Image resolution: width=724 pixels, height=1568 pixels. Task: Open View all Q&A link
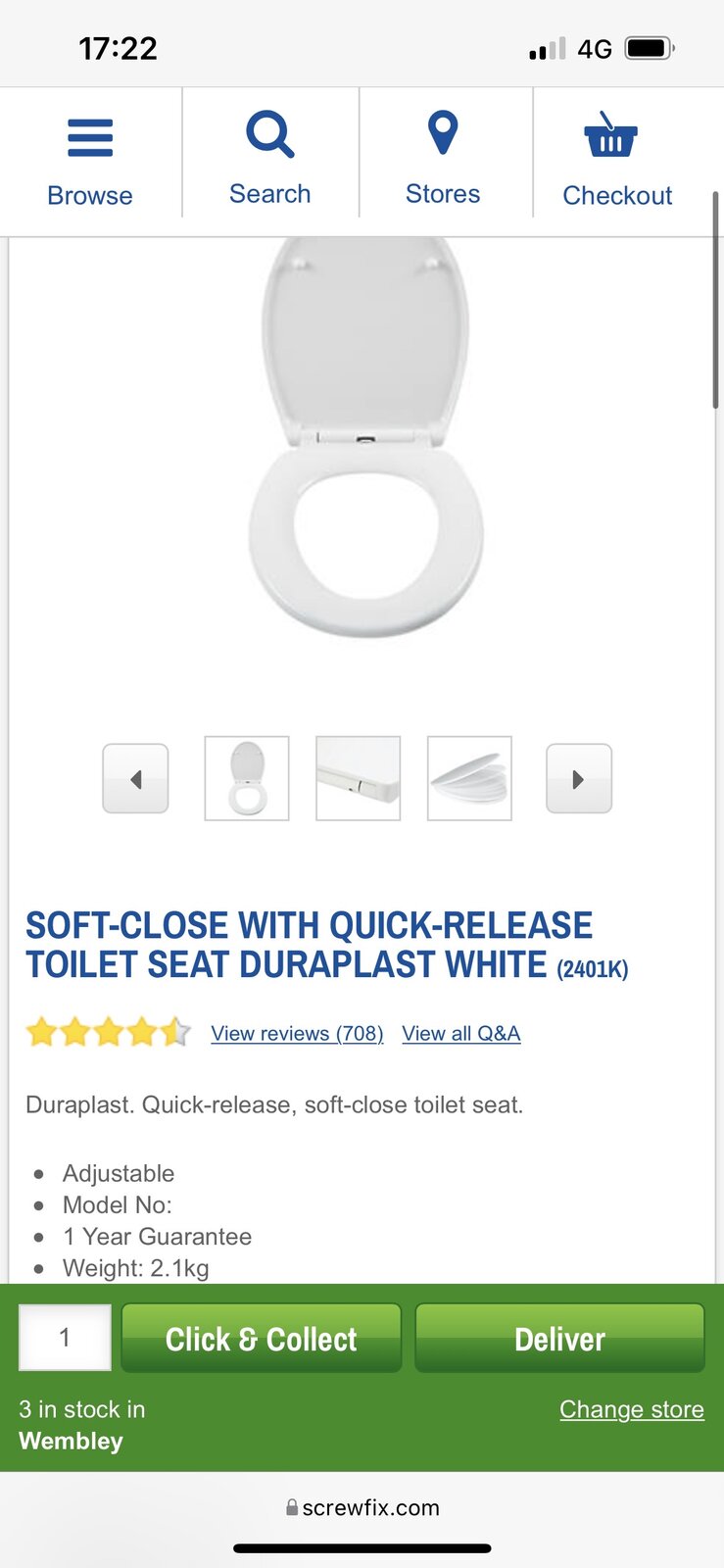click(x=460, y=1033)
